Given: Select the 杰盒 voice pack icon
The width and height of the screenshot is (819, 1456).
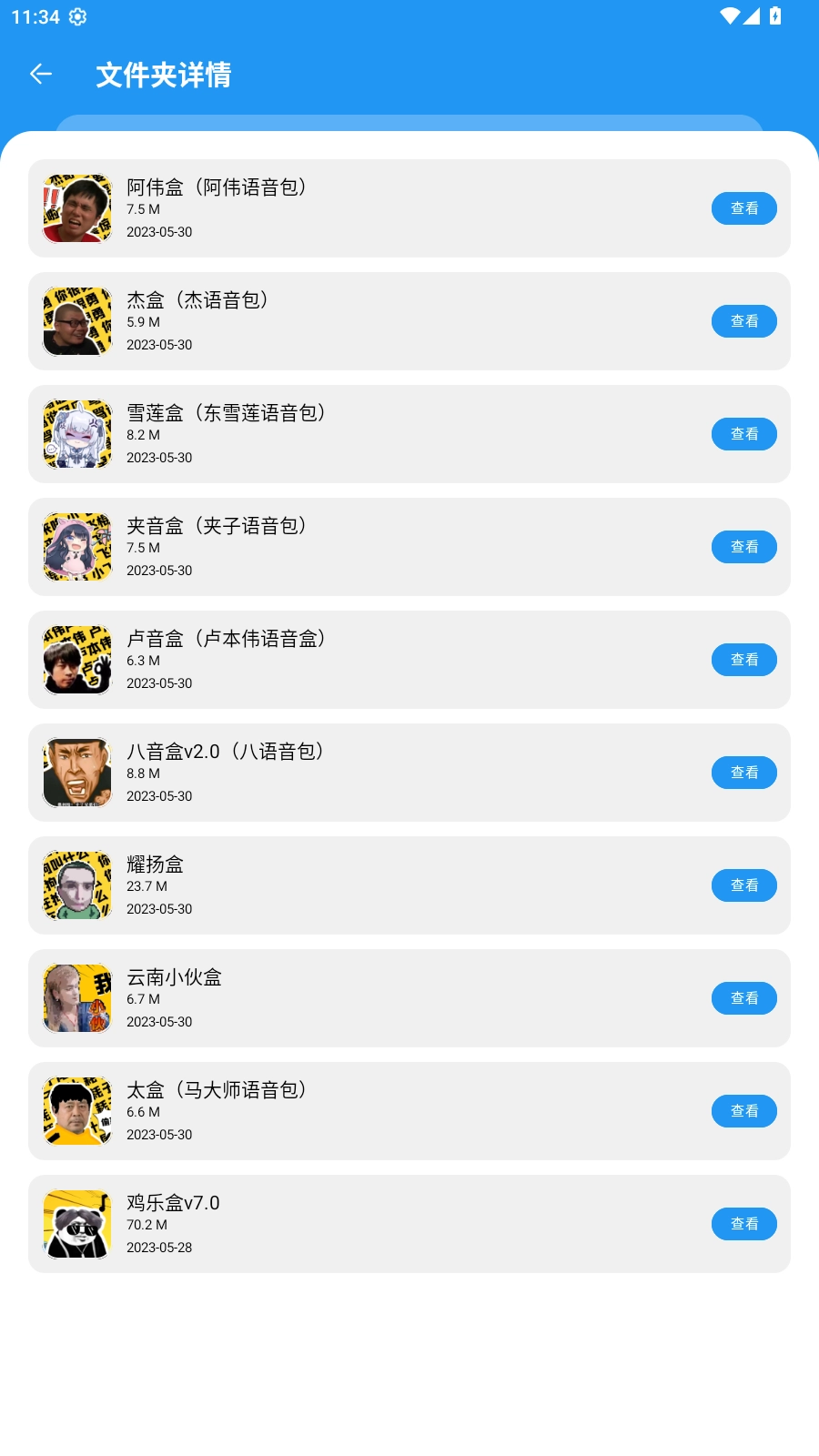Looking at the screenshot, I should point(77,321).
